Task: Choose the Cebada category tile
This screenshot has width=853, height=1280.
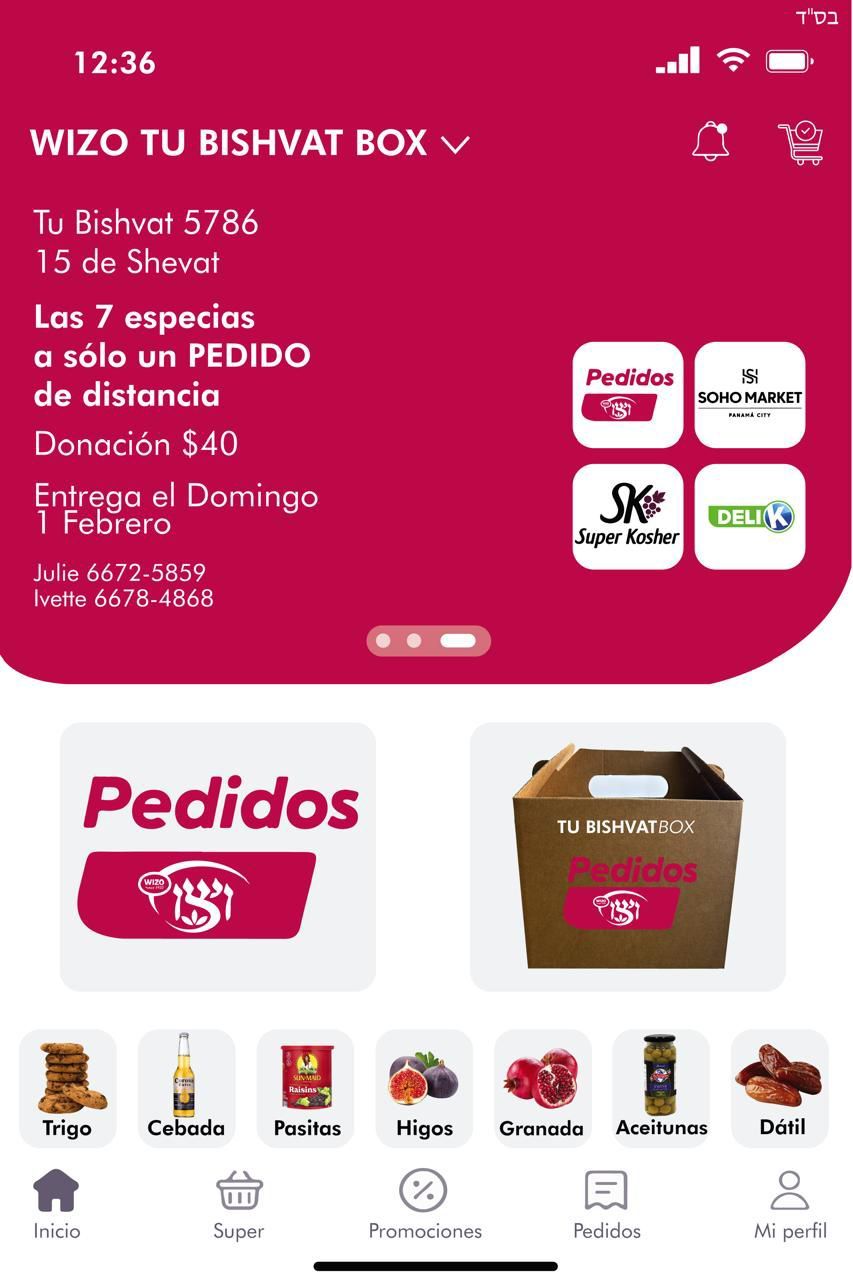Action: 186,1088
